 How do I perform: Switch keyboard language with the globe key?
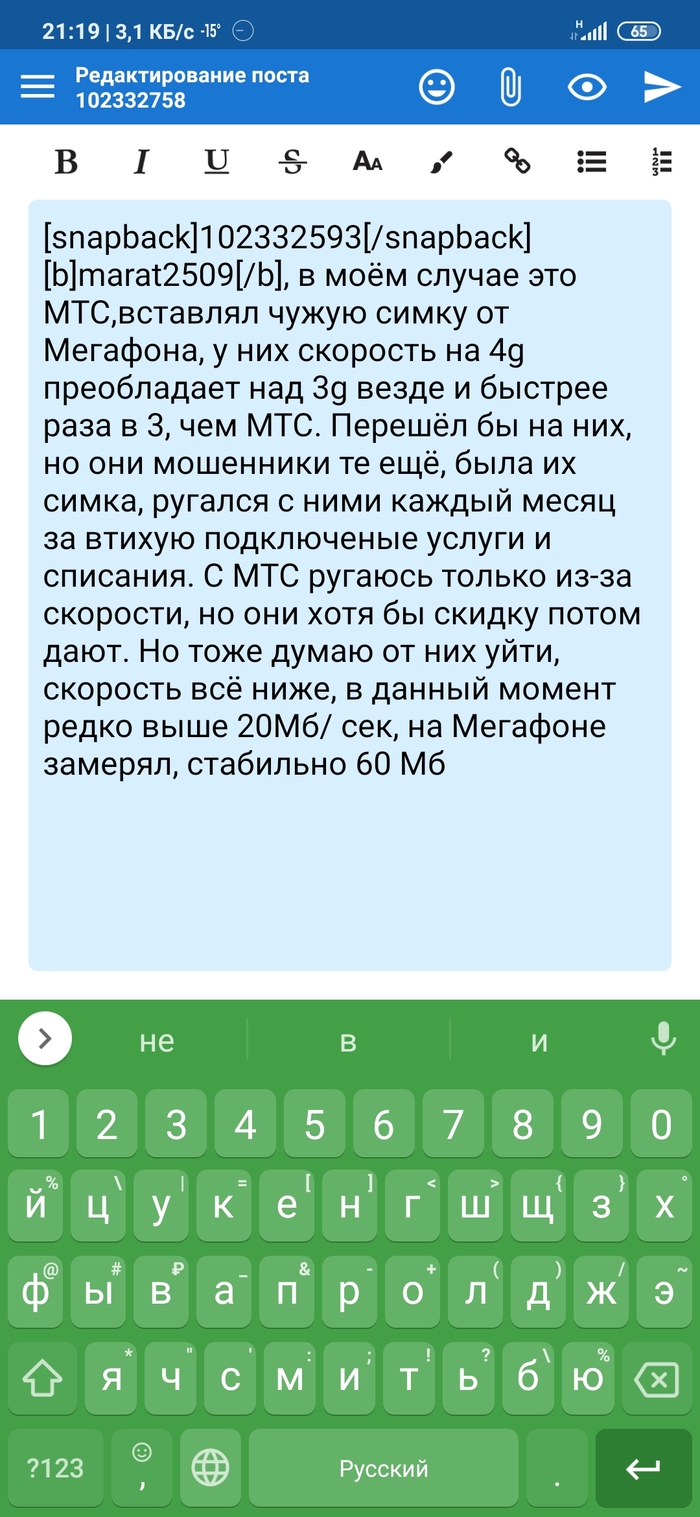tap(210, 1468)
